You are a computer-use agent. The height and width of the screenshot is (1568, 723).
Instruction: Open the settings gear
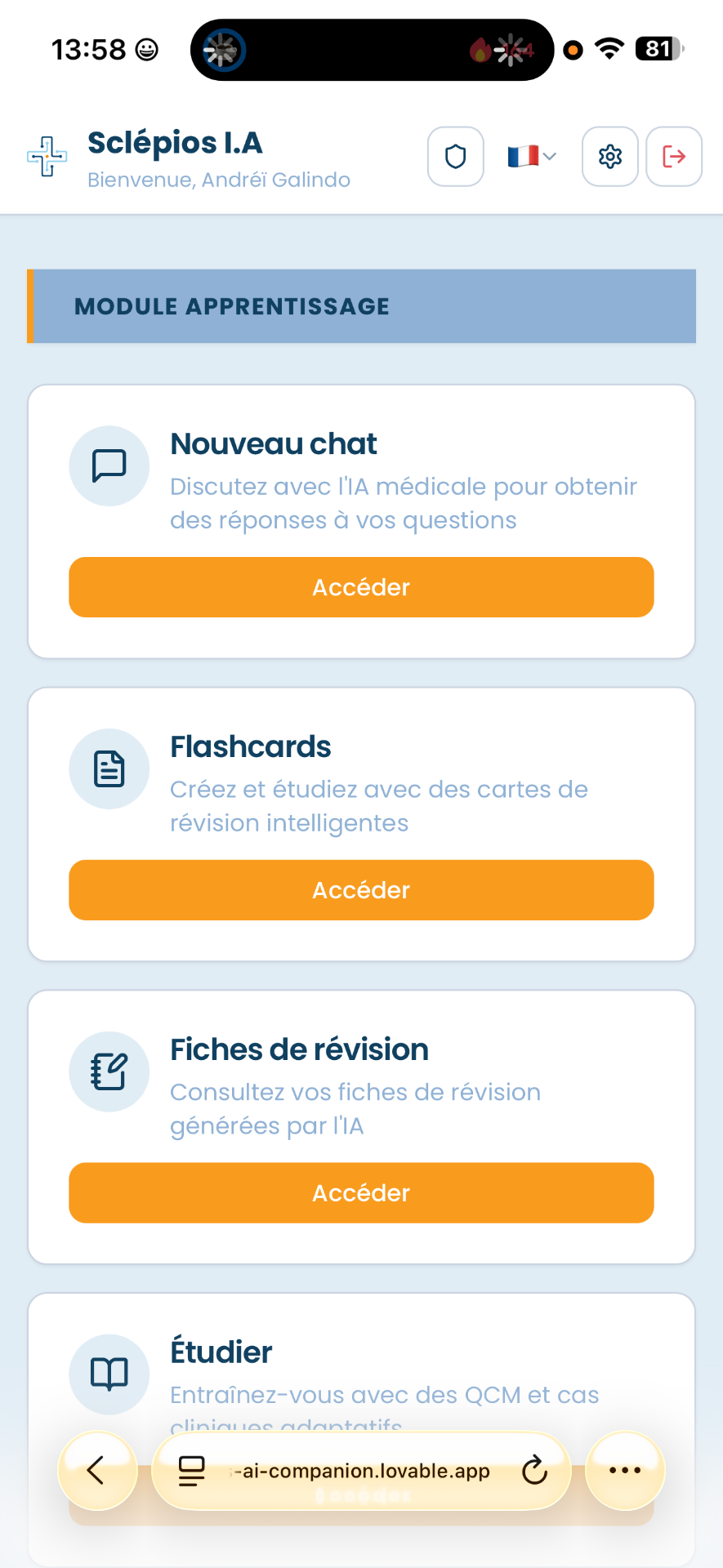(x=609, y=156)
